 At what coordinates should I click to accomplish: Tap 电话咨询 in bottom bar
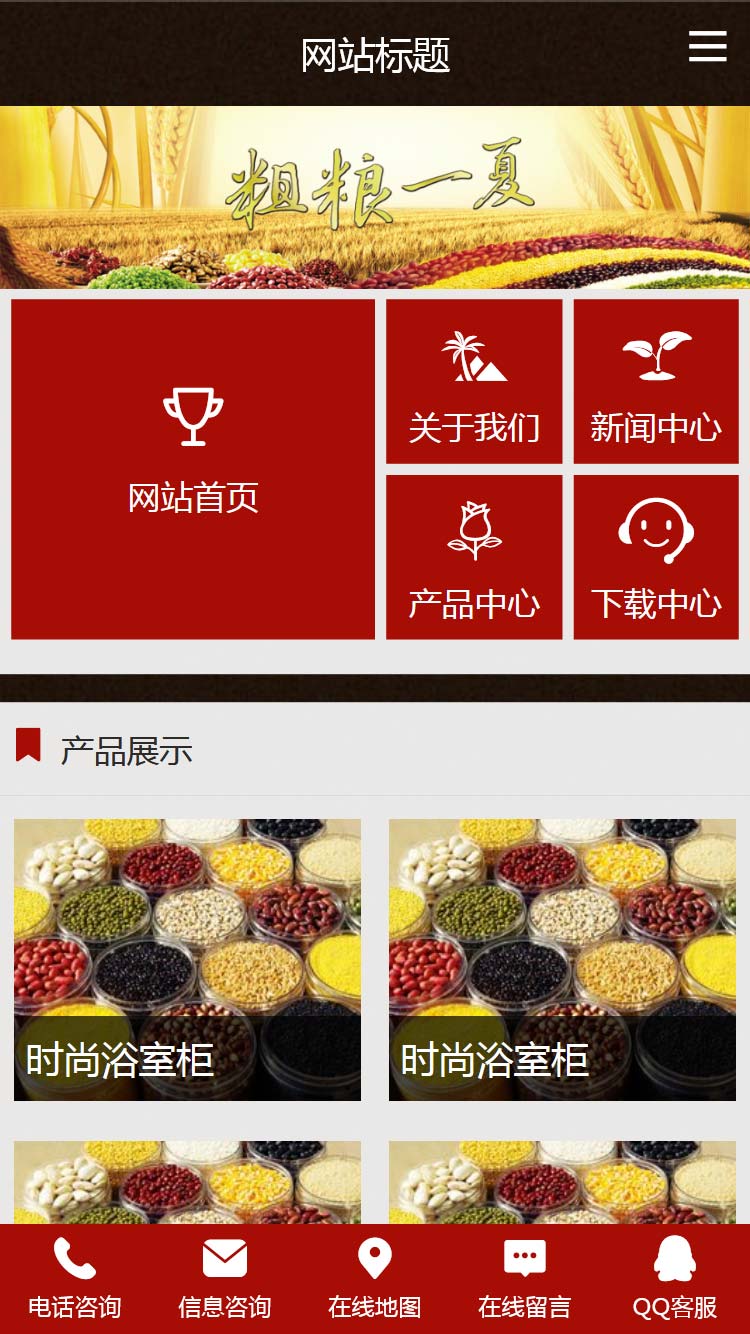pyautogui.click(x=75, y=1278)
